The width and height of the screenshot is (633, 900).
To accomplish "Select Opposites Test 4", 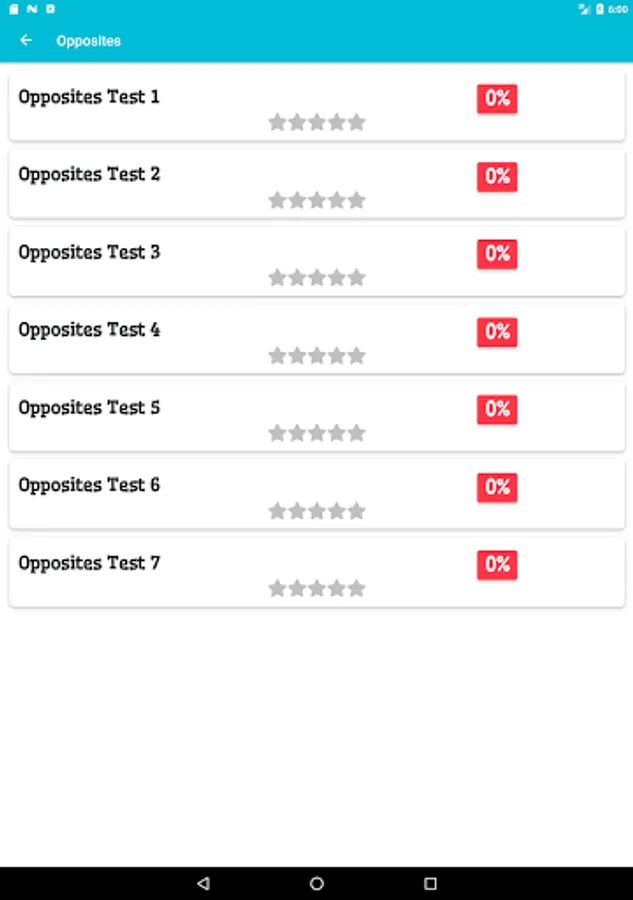I will coord(317,340).
